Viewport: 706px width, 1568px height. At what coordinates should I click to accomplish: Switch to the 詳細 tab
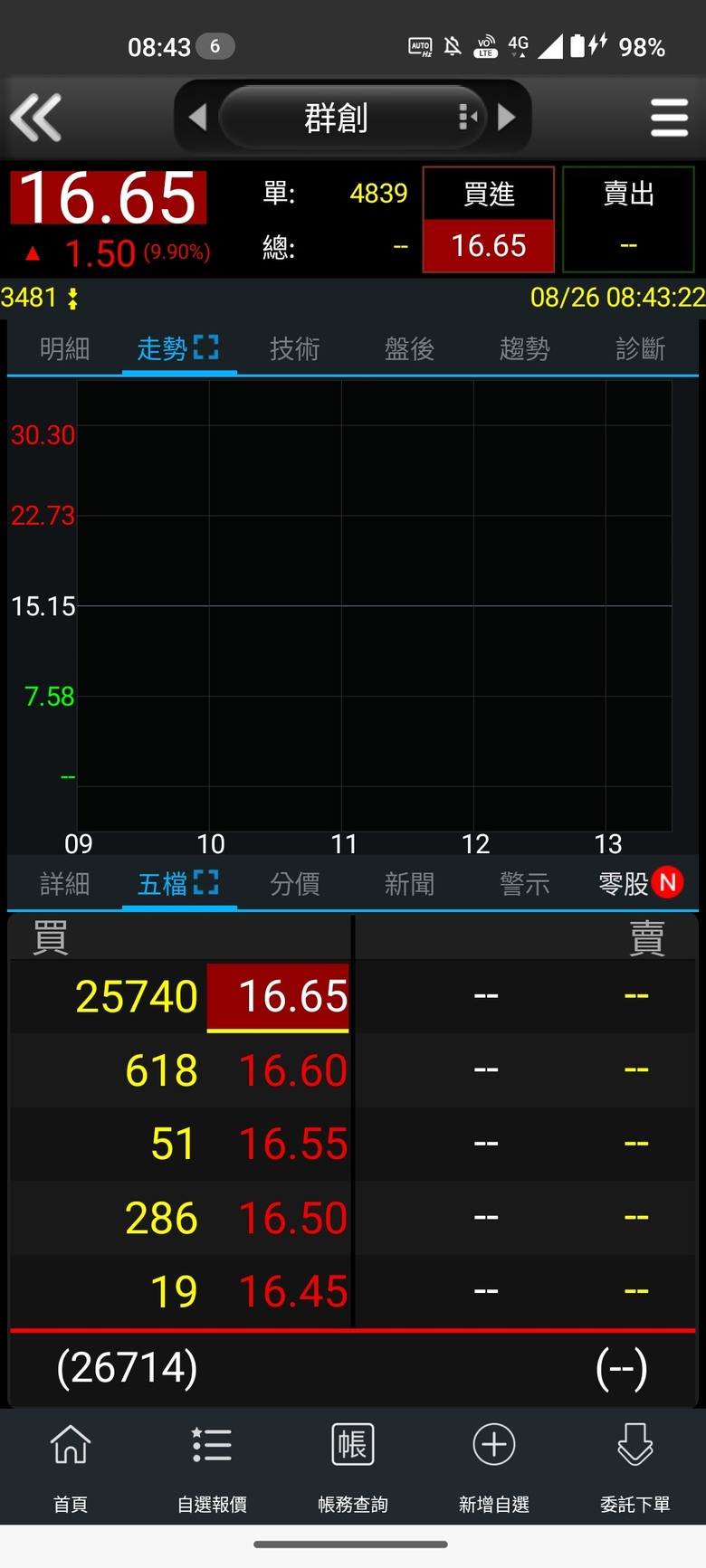coord(64,884)
